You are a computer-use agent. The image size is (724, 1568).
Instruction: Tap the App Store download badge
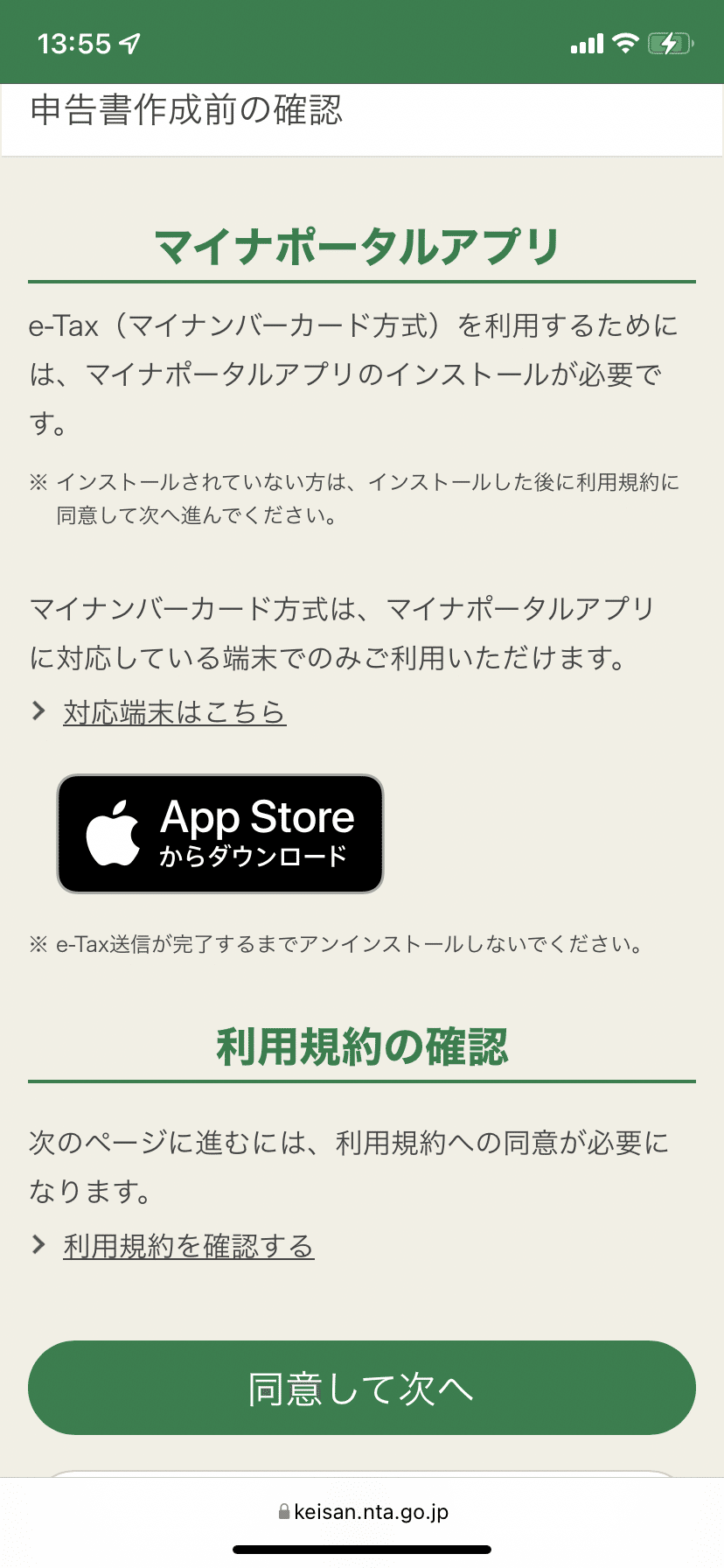[220, 834]
